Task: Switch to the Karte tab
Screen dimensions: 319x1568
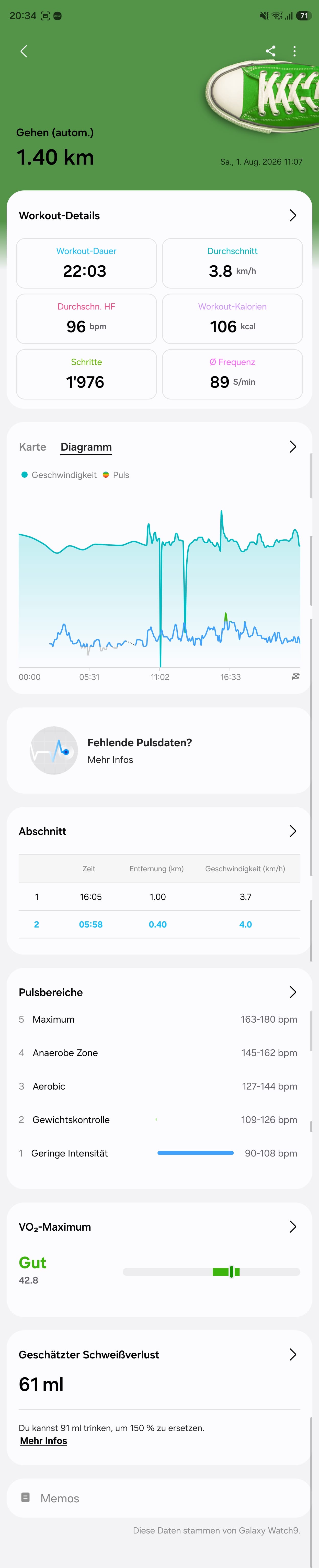Action: pos(32,447)
